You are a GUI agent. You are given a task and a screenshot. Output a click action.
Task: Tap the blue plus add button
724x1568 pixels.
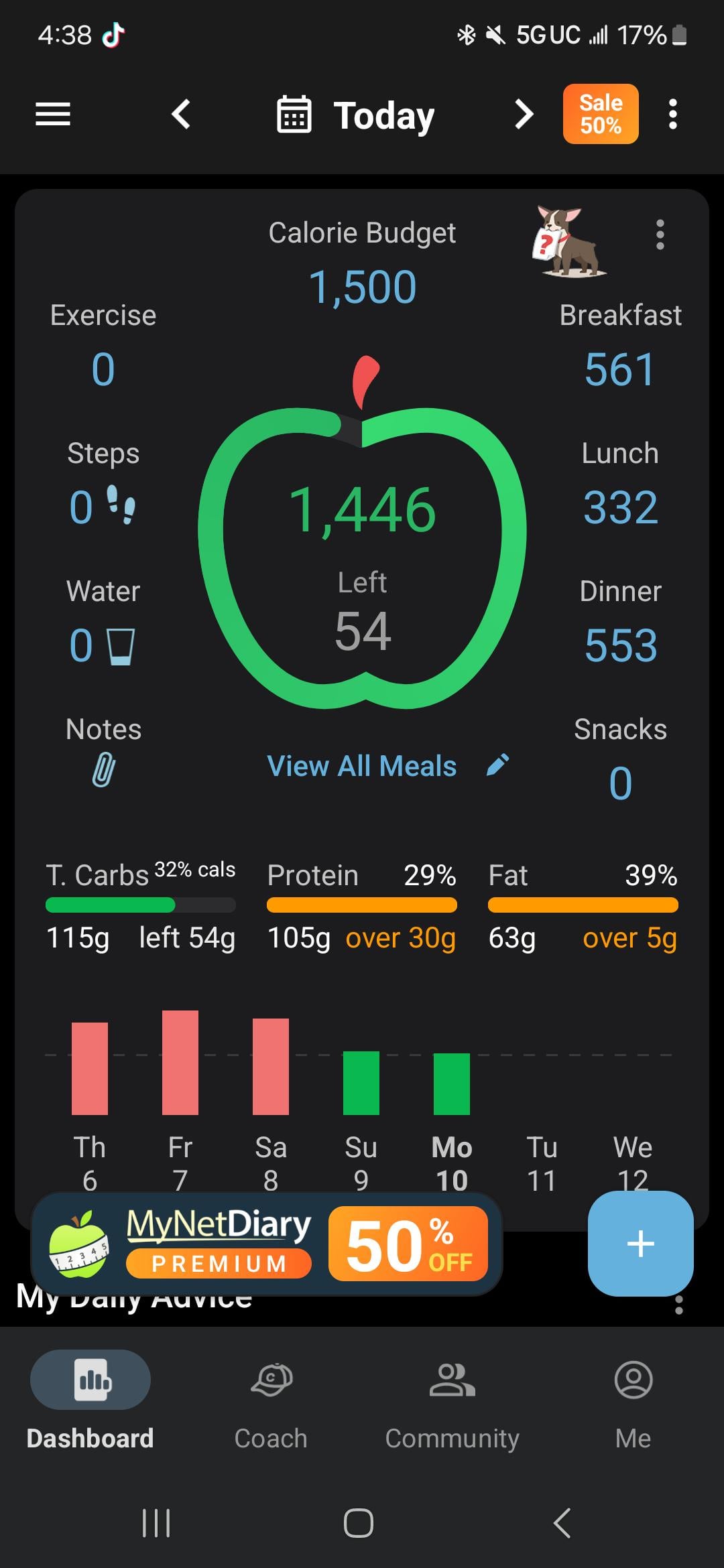pos(640,1244)
